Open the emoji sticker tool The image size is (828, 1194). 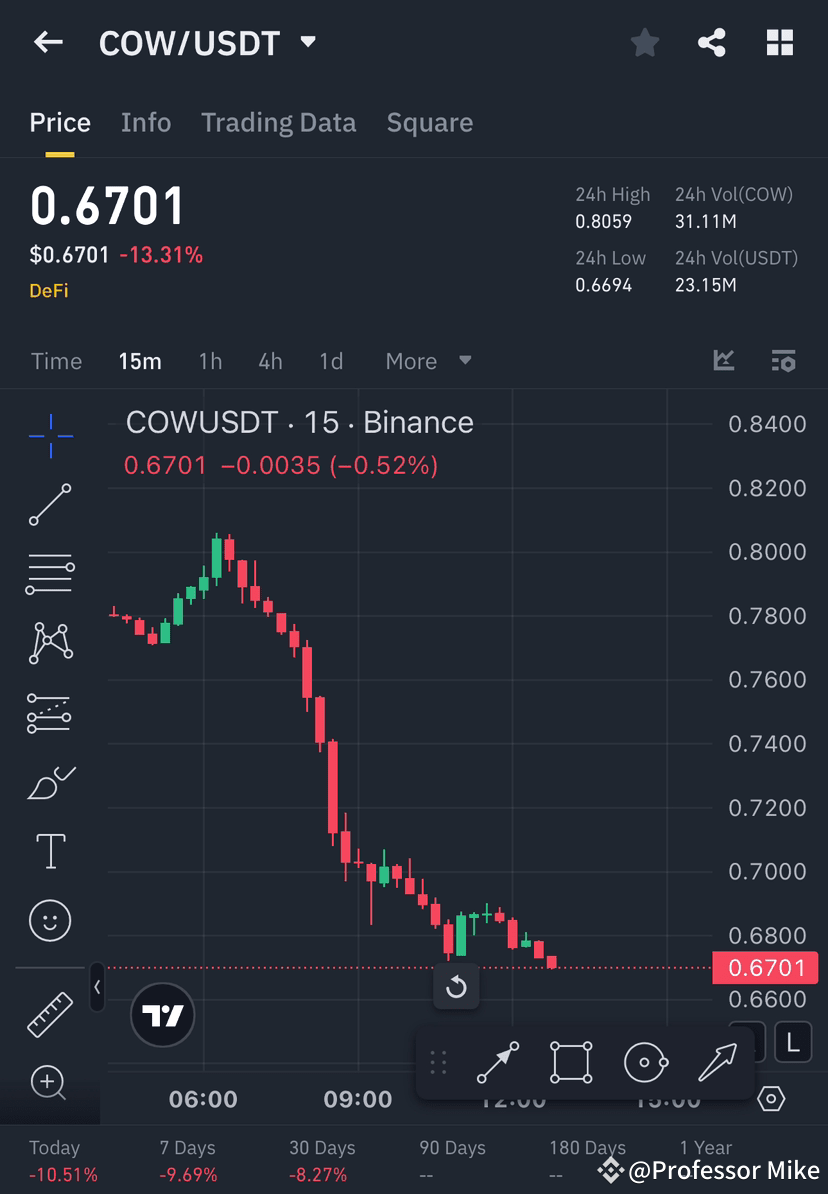(x=50, y=920)
